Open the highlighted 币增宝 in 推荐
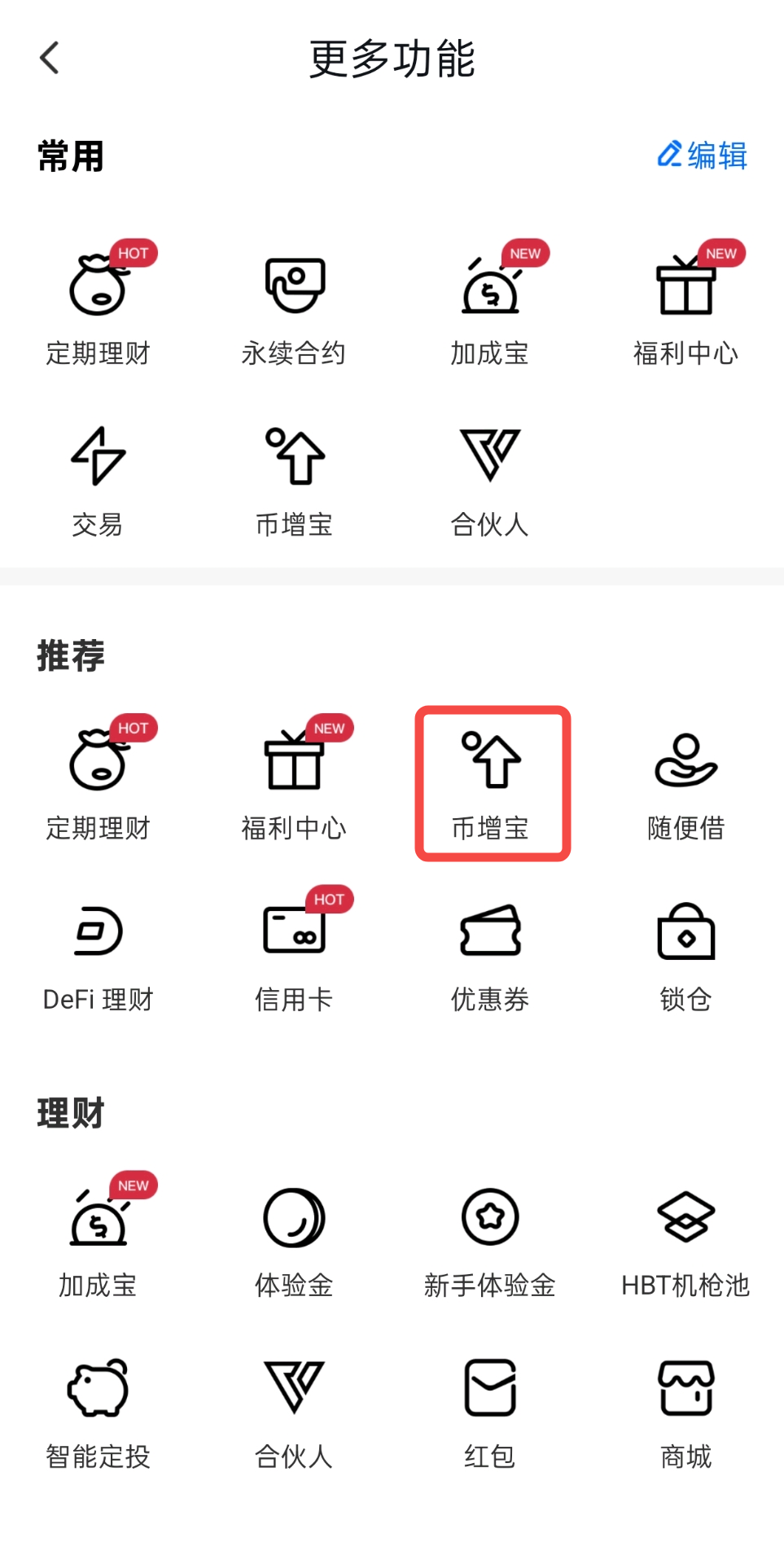The image size is (784, 1542). pos(493,782)
